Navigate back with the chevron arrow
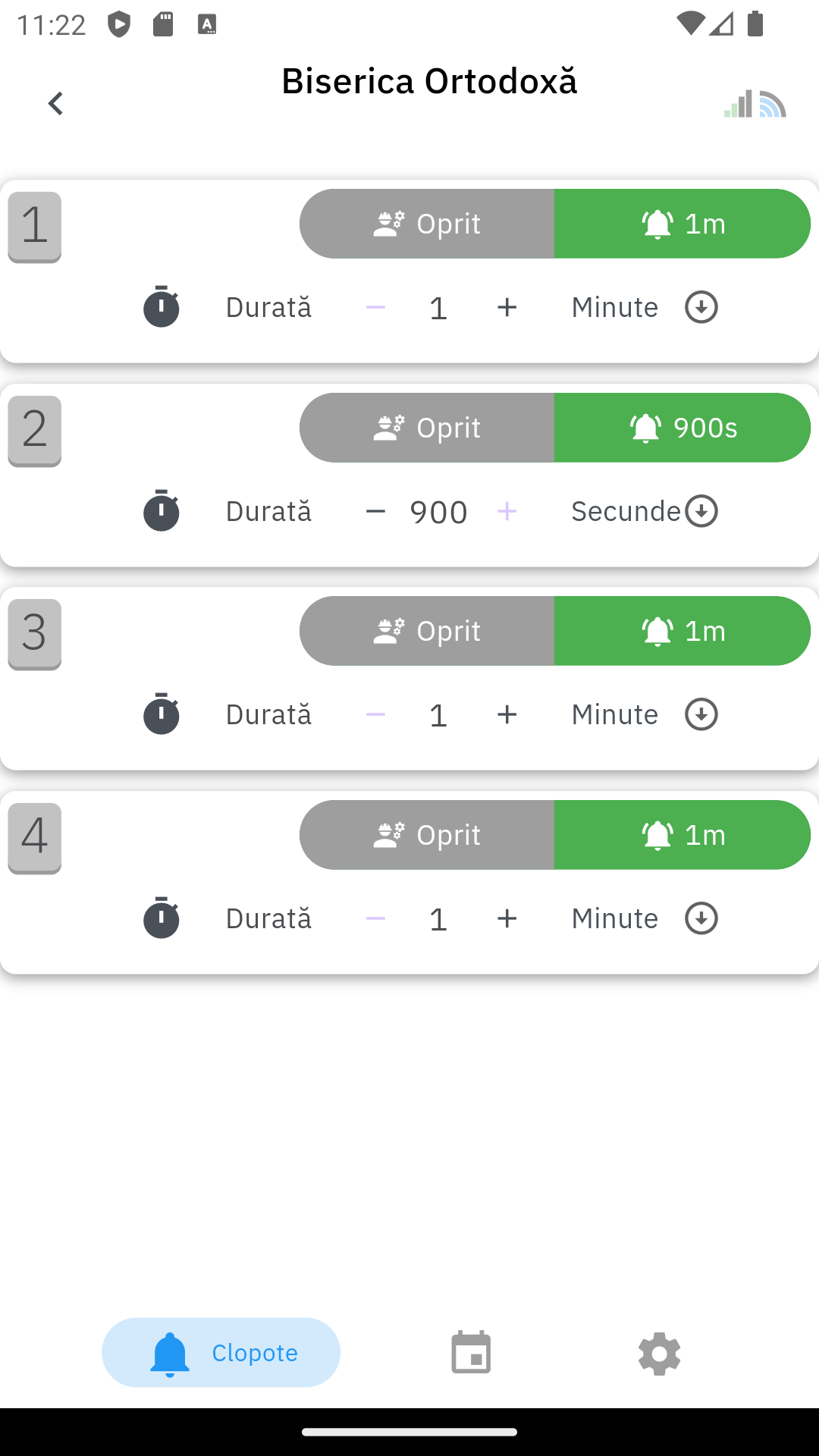 tap(55, 103)
